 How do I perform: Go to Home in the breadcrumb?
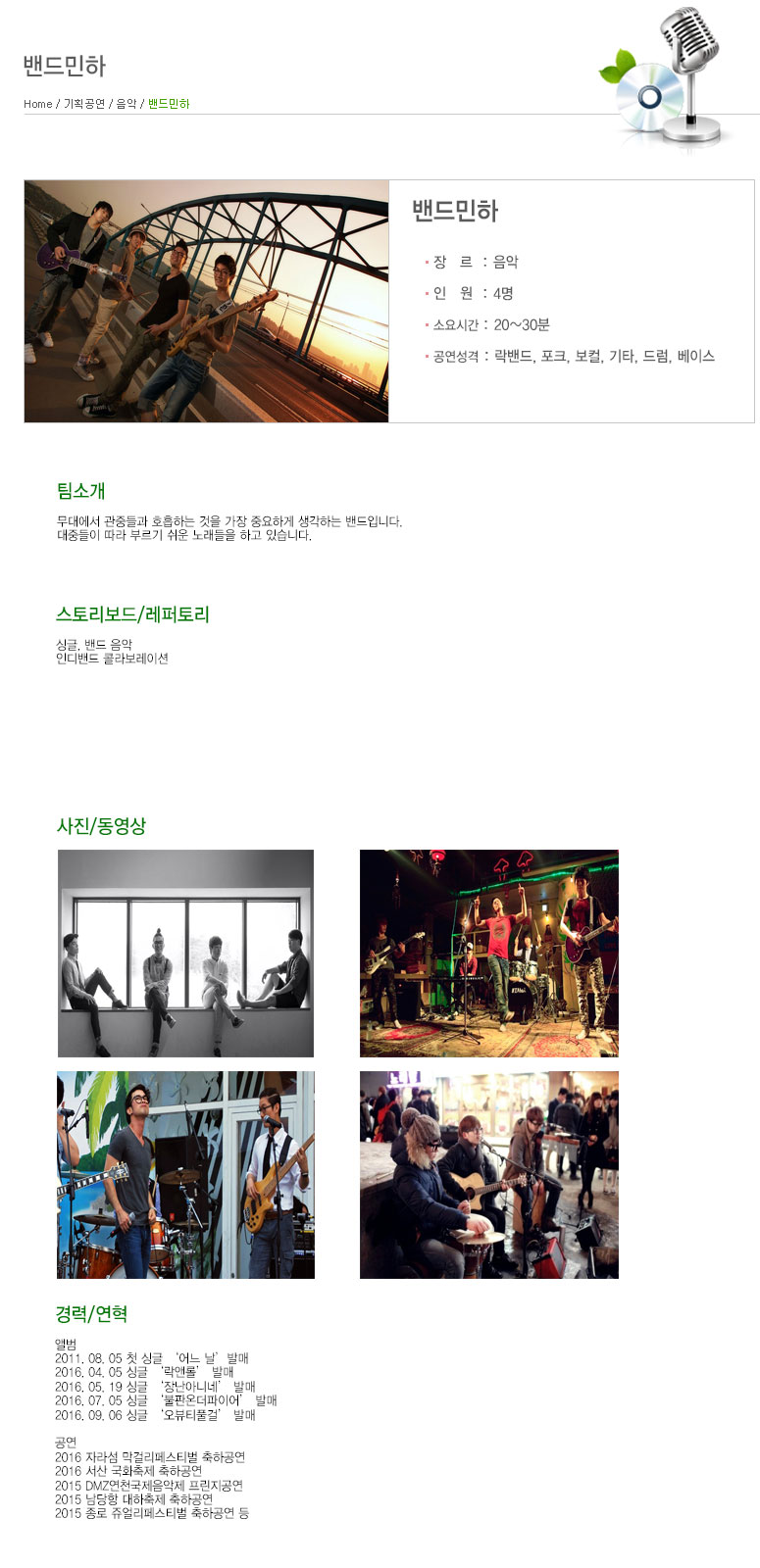pyautogui.click(x=38, y=104)
